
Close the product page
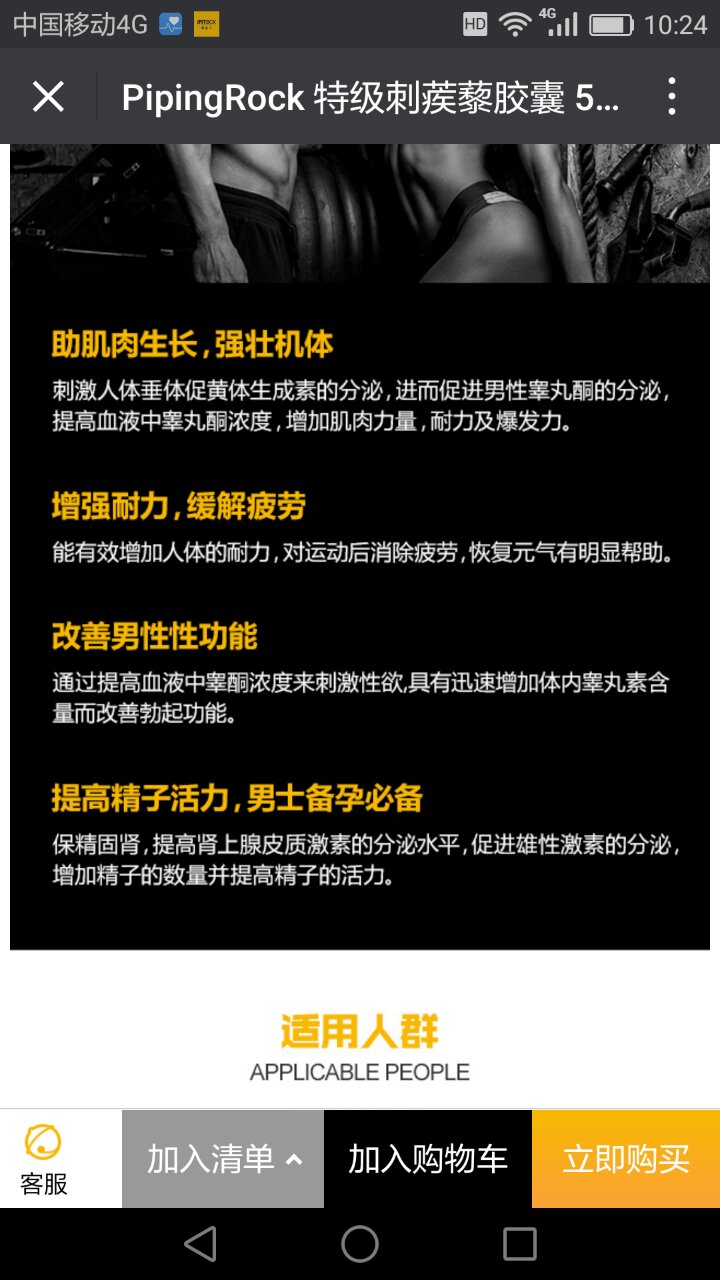point(48,97)
